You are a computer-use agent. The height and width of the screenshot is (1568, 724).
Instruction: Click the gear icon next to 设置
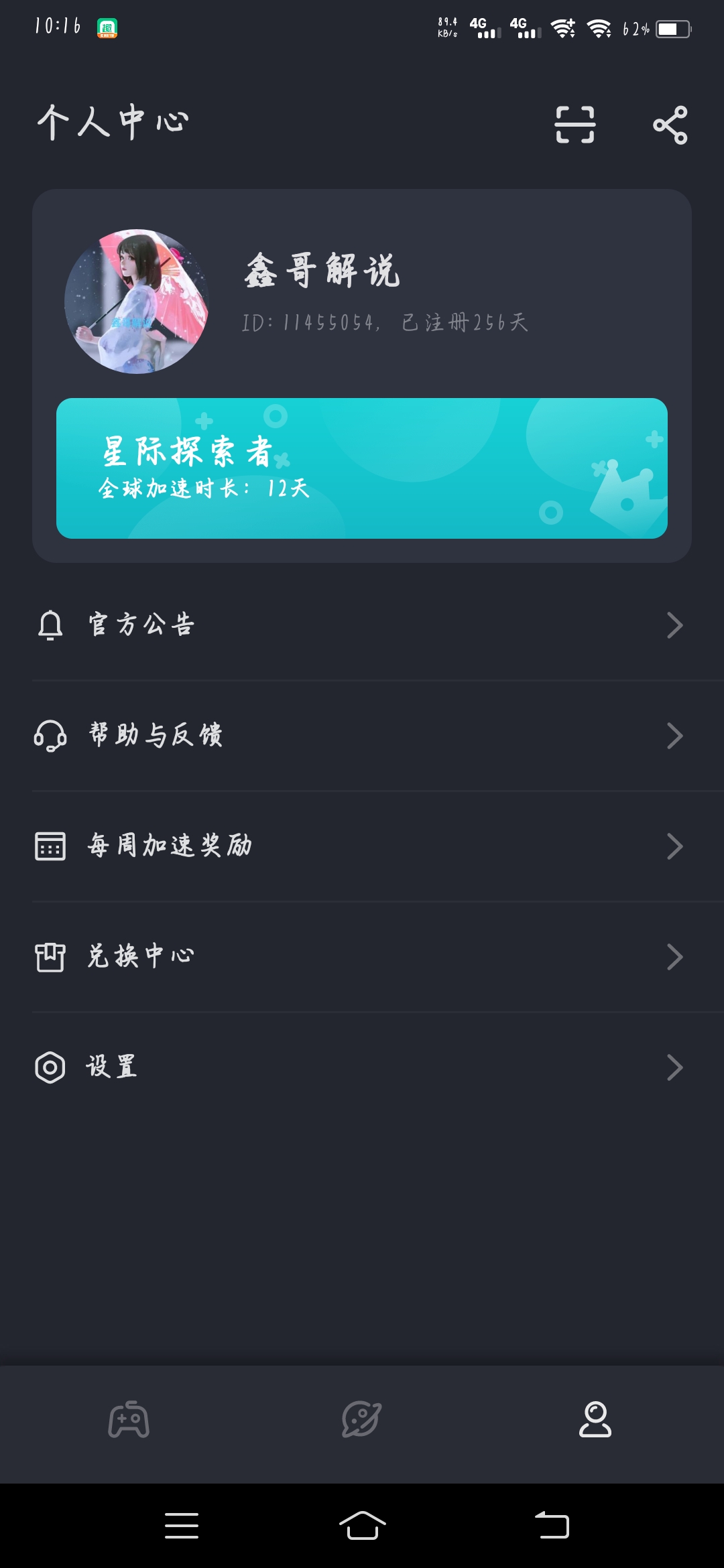coord(50,1067)
